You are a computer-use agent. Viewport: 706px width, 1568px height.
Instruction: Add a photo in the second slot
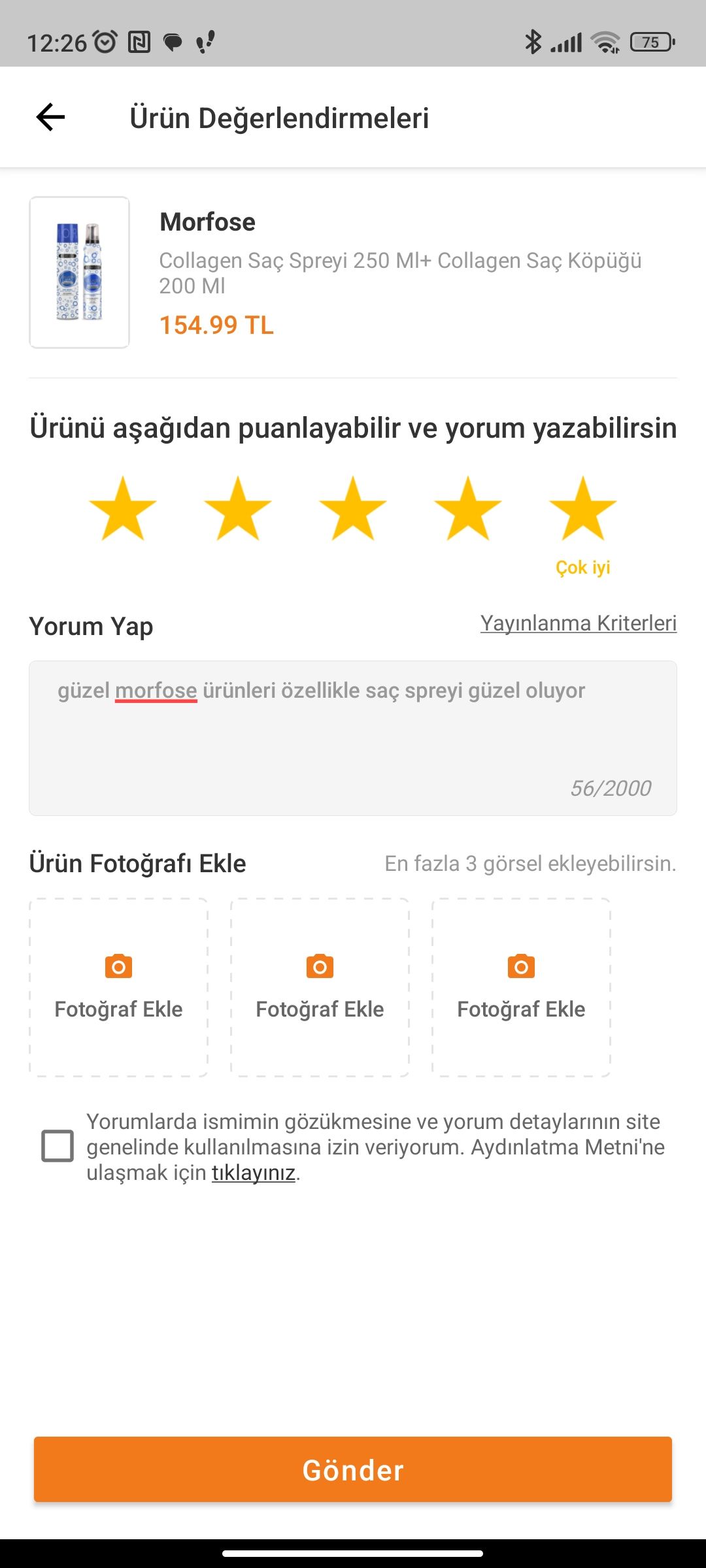pos(320,987)
